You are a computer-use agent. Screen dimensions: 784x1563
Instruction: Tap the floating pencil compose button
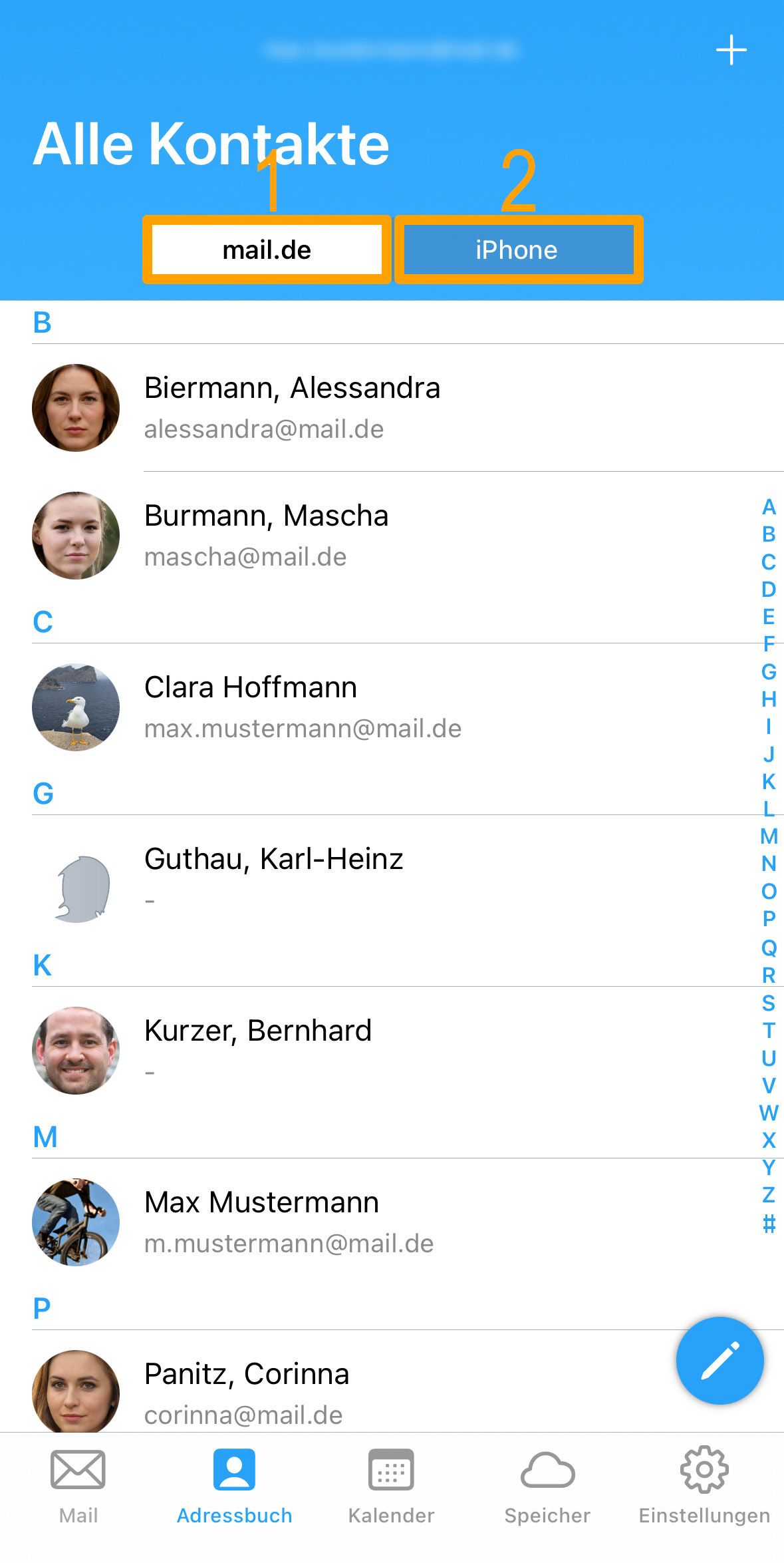click(719, 1360)
